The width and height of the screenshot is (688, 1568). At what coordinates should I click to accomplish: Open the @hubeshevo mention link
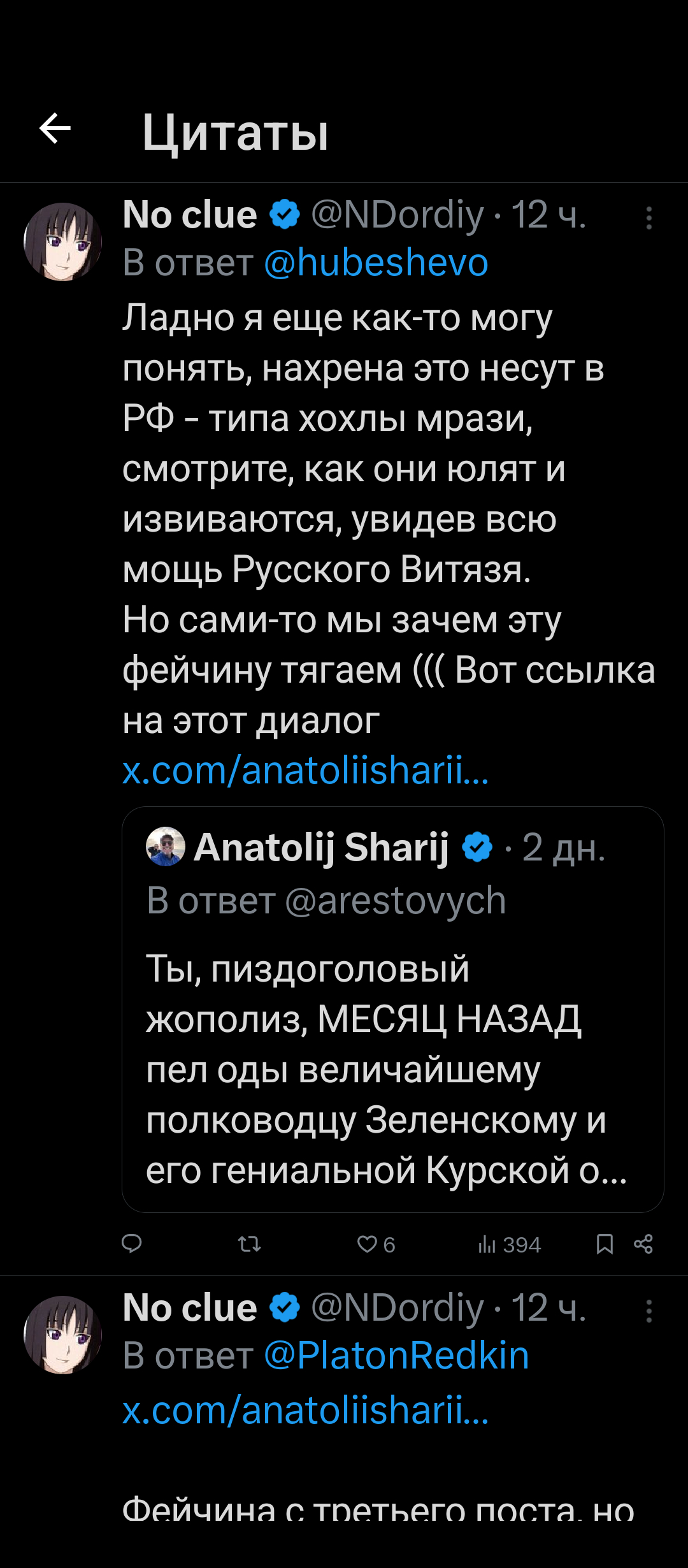click(x=376, y=263)
